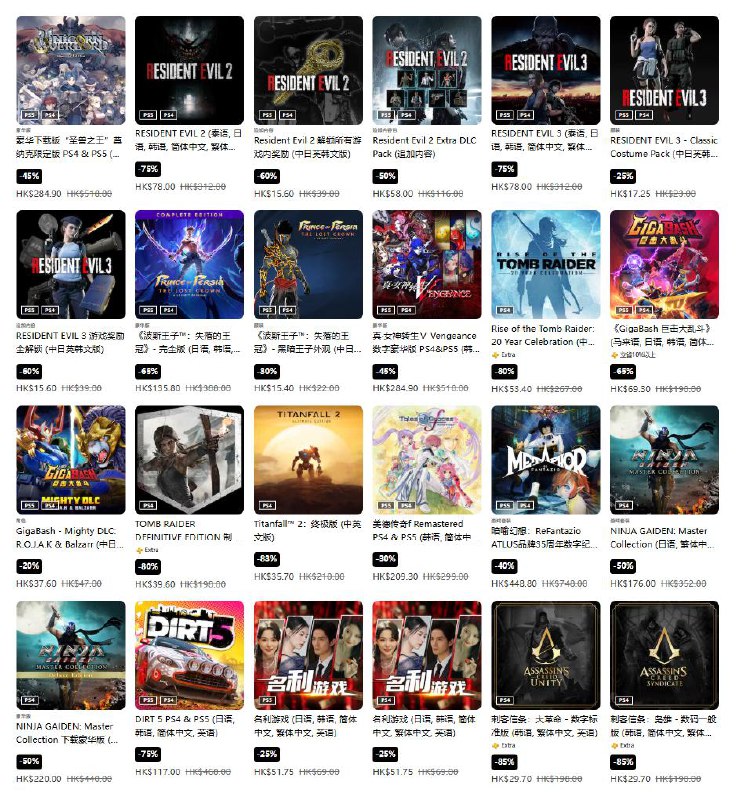Image resolution: width=737 pixels, height=800 pixels.
Task: View NINJA GAIDEN Master Collection at HK$176.00
Action: [664, 459]
